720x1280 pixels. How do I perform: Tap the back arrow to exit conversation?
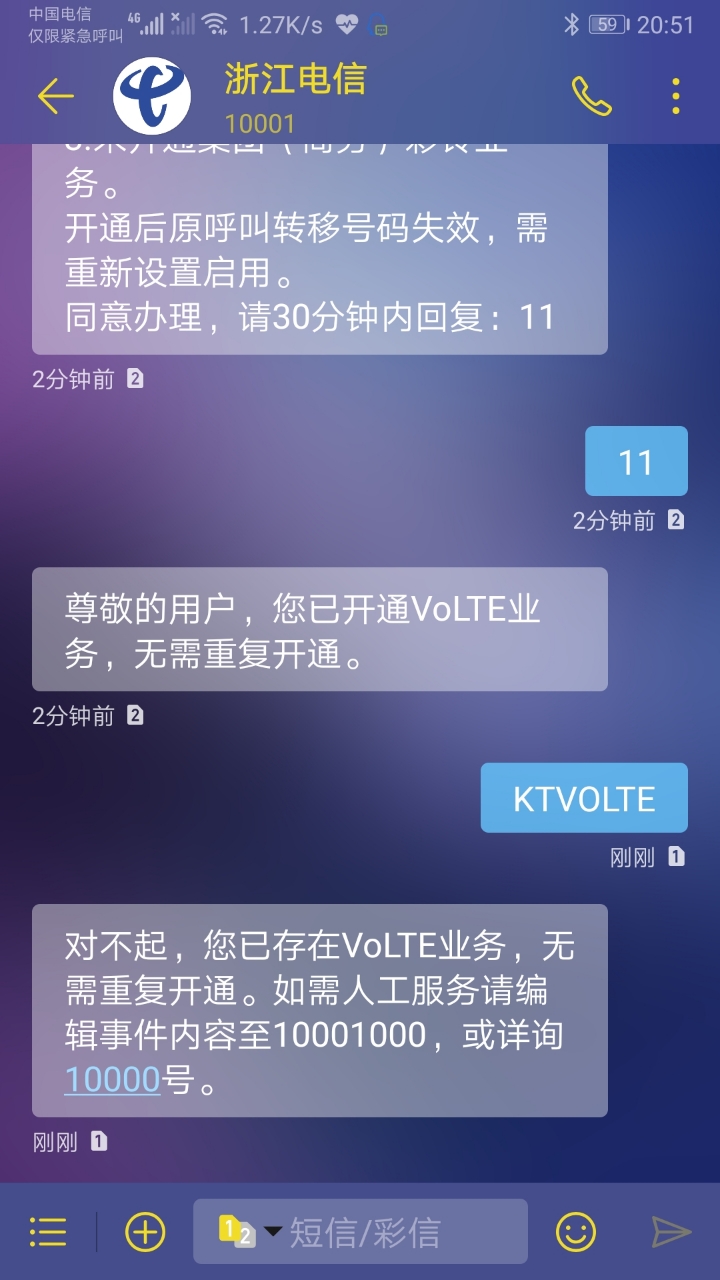(52, 97)
